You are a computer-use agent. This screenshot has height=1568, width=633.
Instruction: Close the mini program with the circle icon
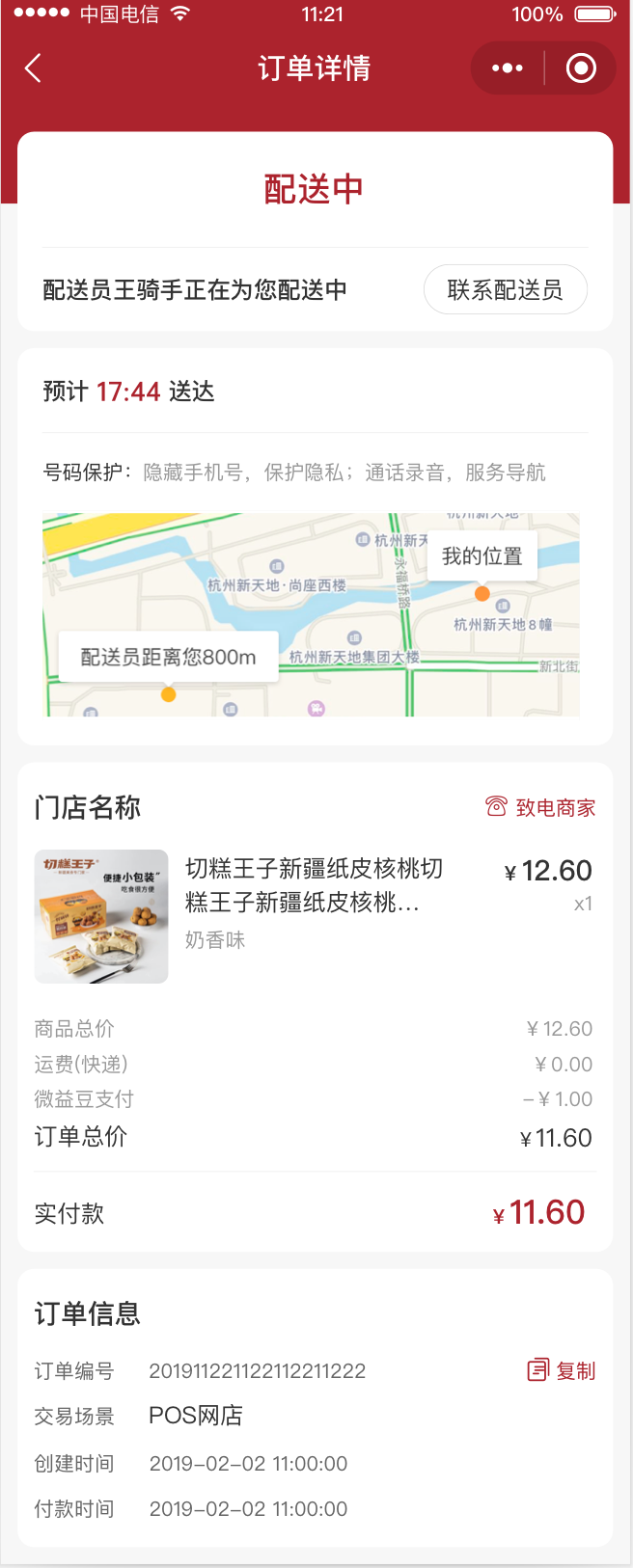coord(581,68)
